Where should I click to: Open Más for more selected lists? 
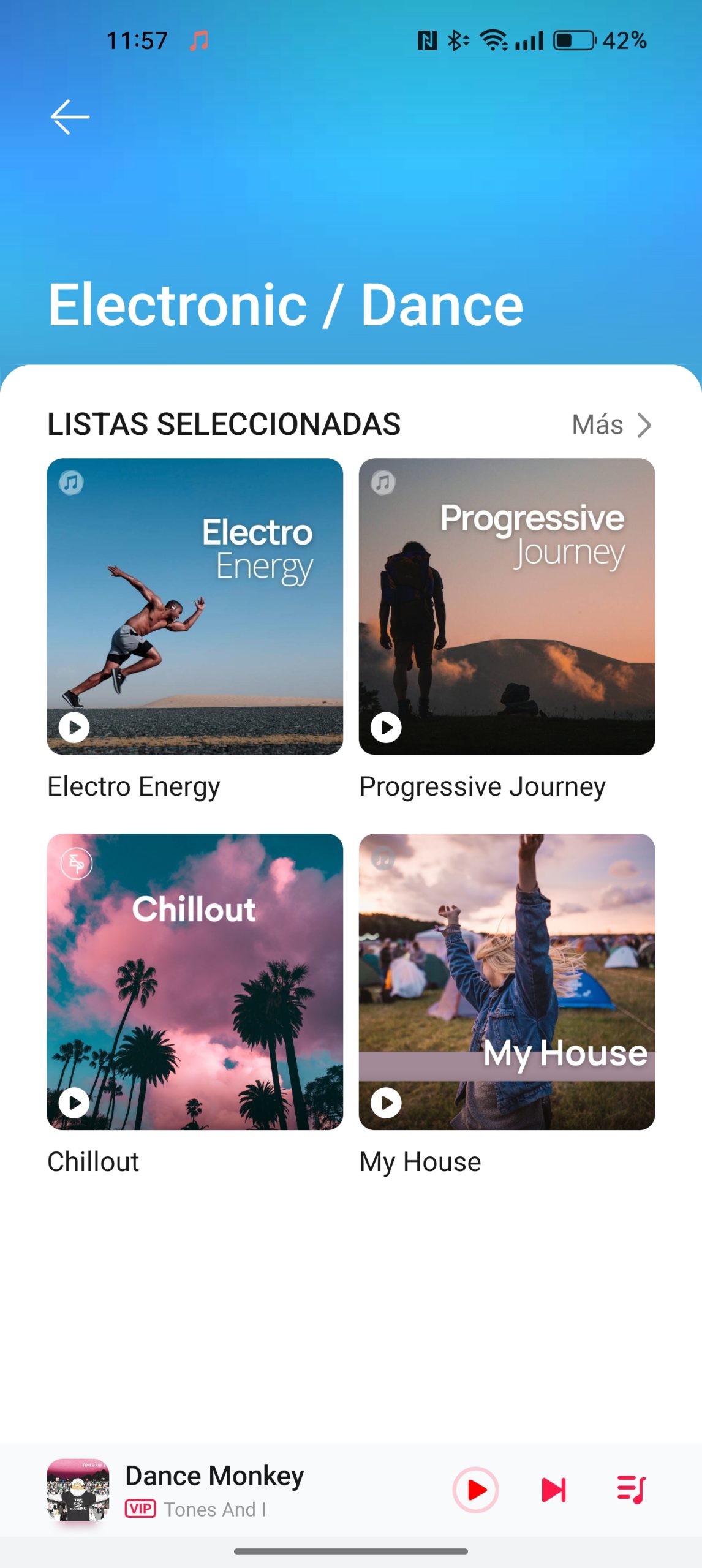(611, 424)
